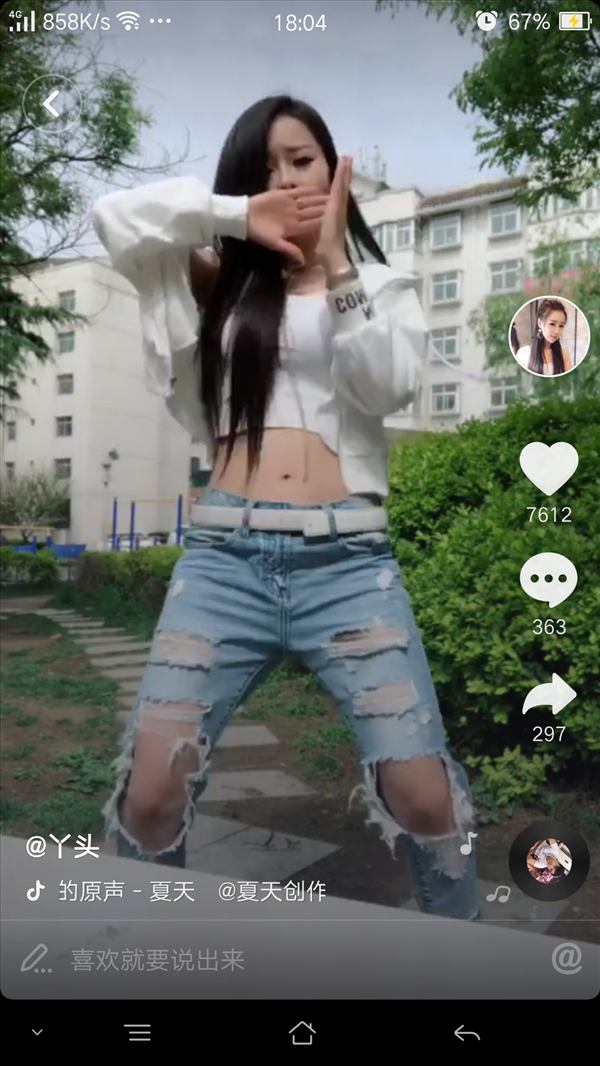
Task: Go back using the top-left arrow
Action: point(52,103)
